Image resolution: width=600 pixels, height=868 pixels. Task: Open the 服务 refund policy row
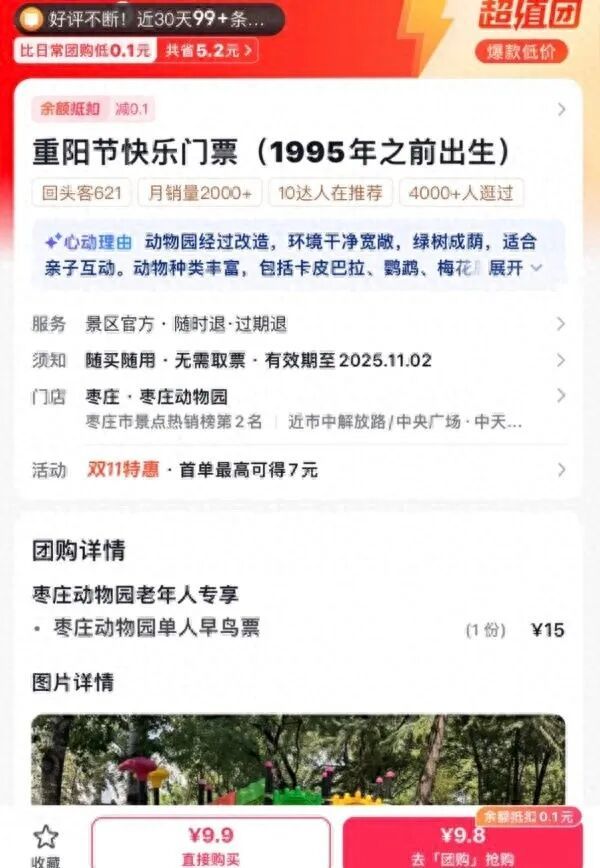point(300,323)
